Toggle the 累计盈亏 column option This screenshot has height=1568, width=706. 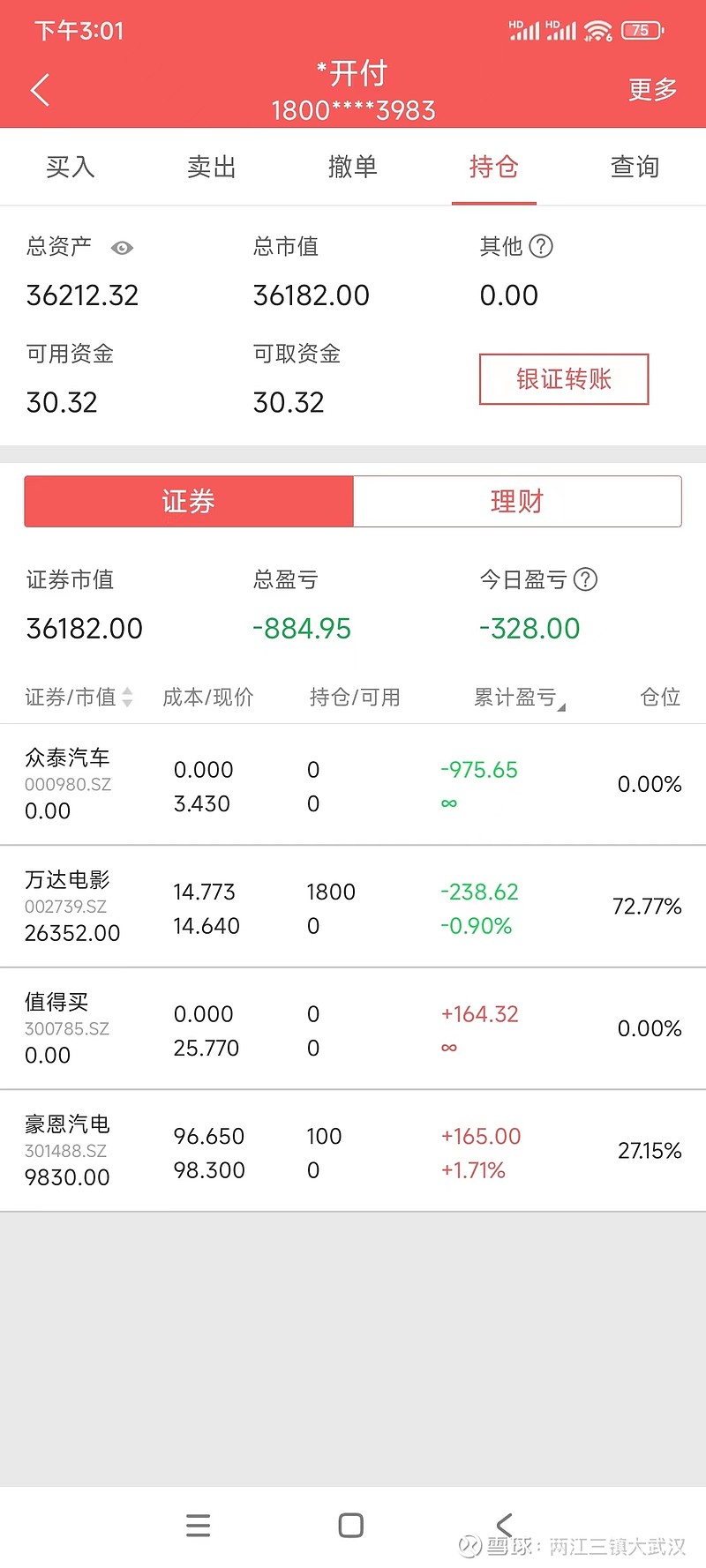click(x=520, y=698)
